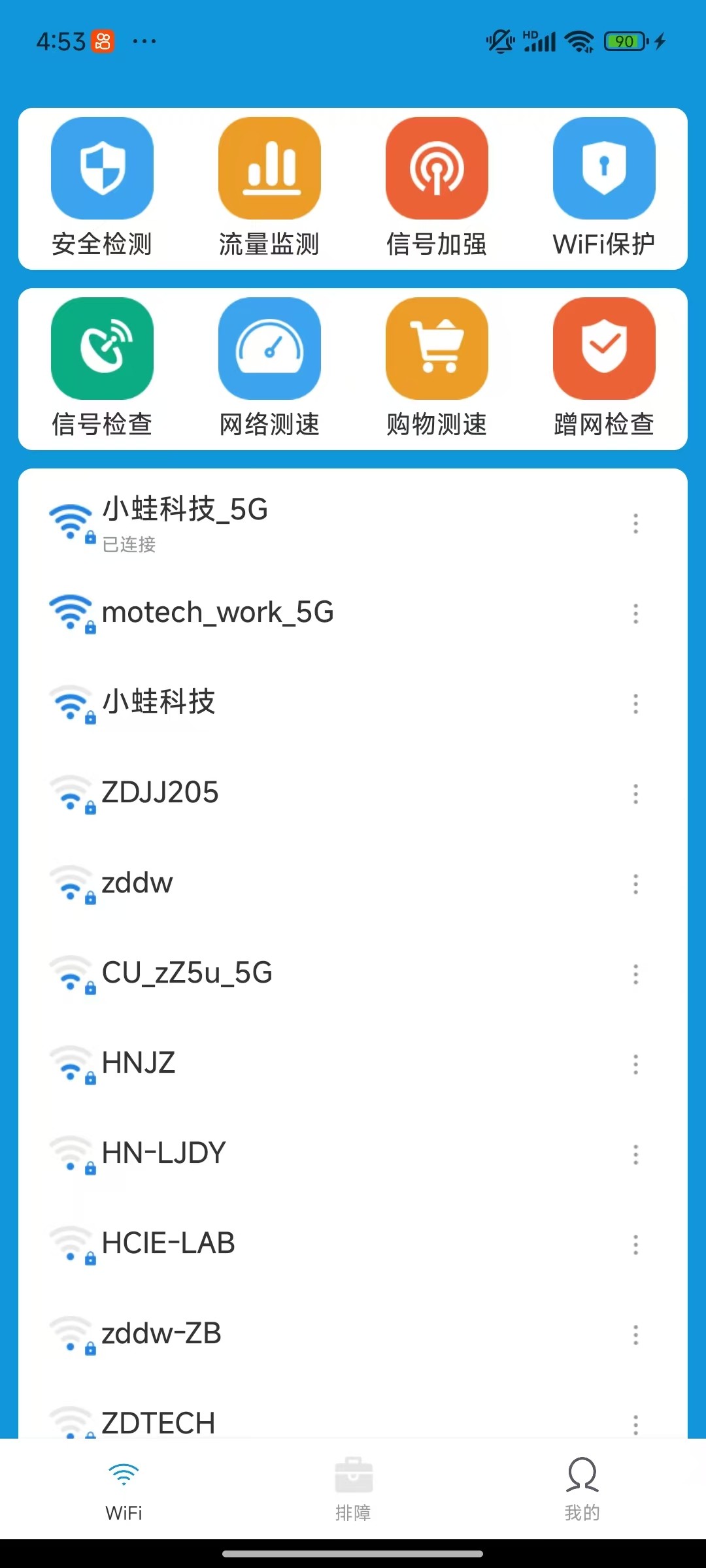Open three-dot menu for HN-LJDY

click(x=635, y=1154)
